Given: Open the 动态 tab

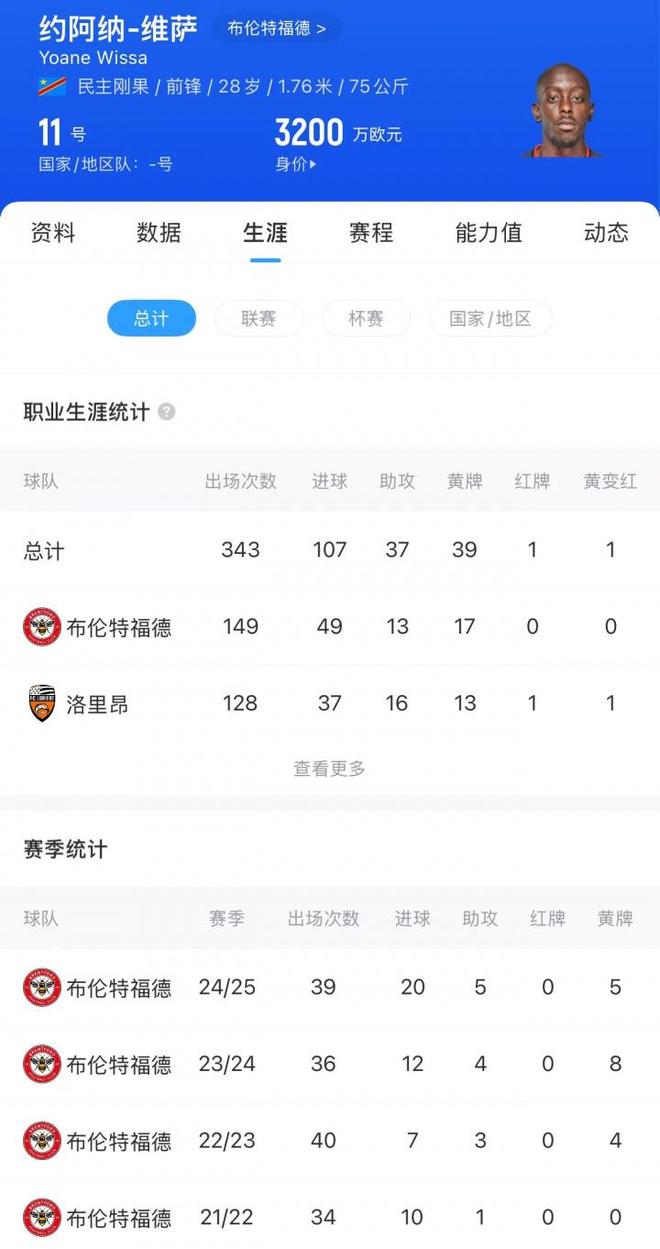Looking at the screenshot, I should 606,233.
